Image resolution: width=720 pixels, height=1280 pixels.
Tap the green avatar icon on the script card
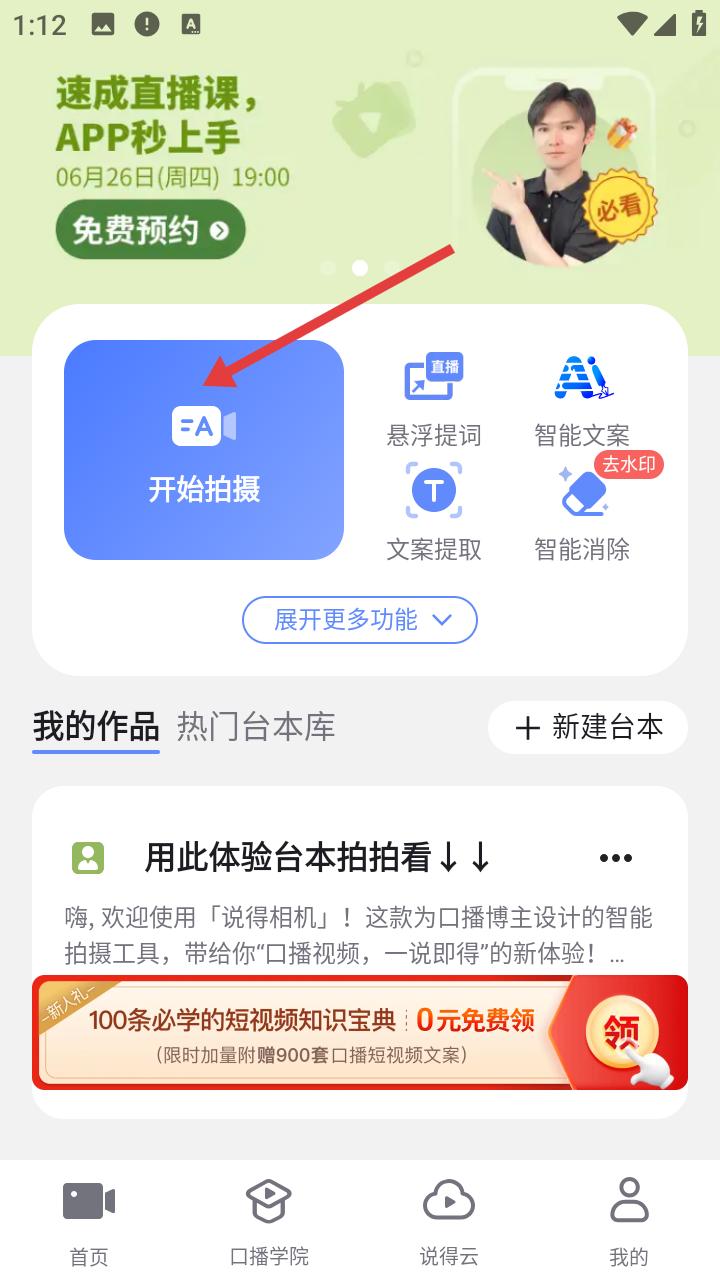(88, 857)
